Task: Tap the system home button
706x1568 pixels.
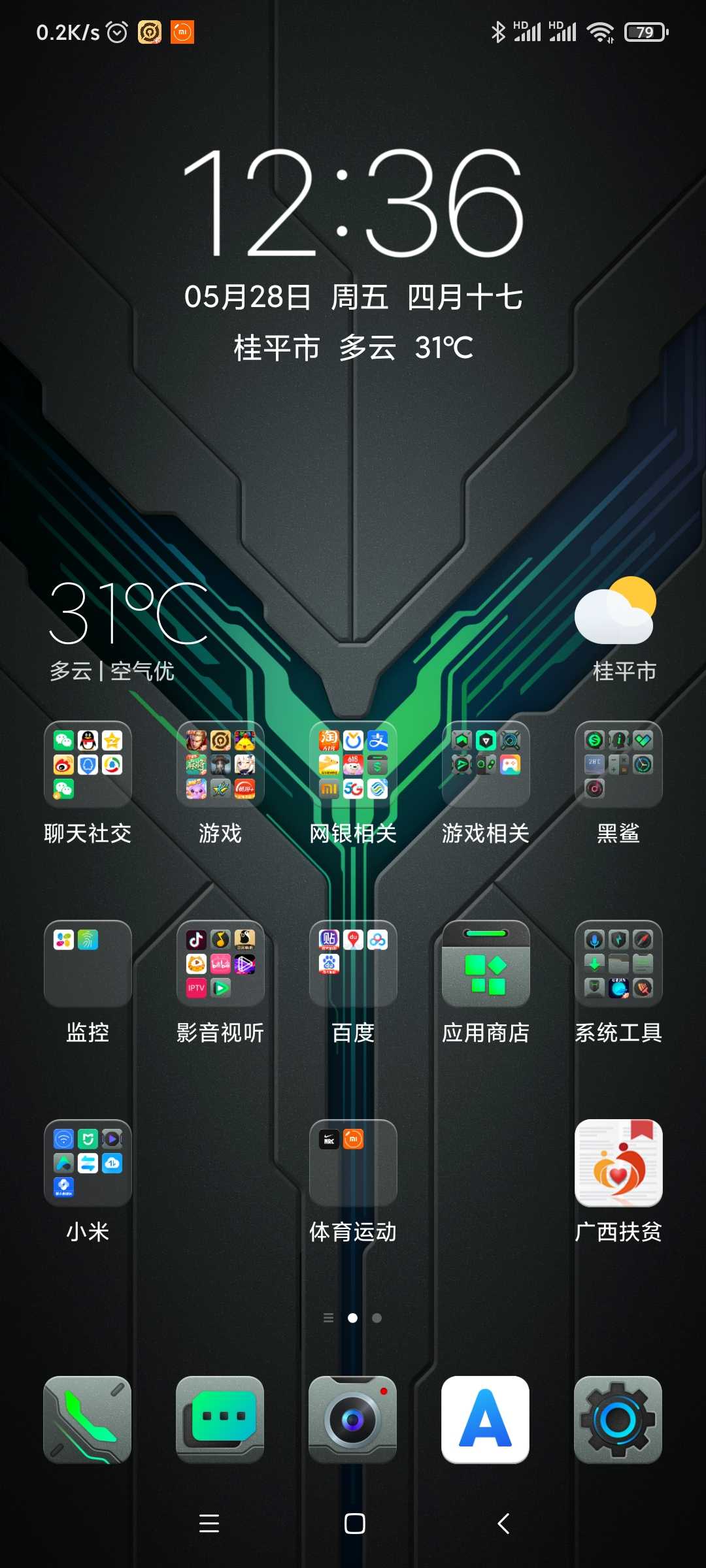Action: [354, 1524]
